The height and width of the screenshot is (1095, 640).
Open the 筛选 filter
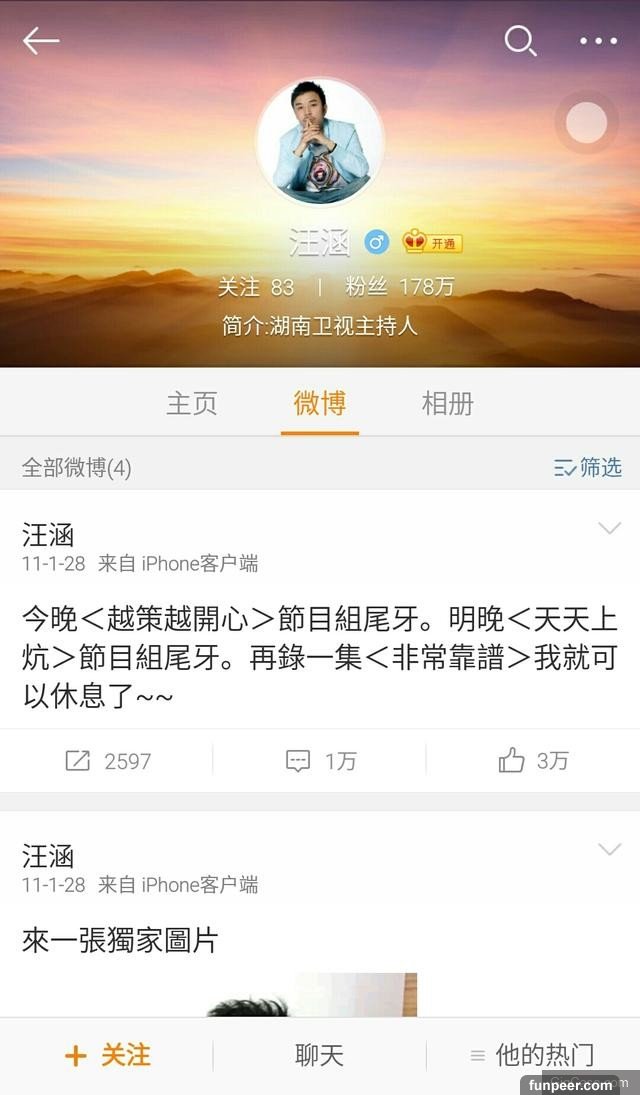click(x=588, y=467)
